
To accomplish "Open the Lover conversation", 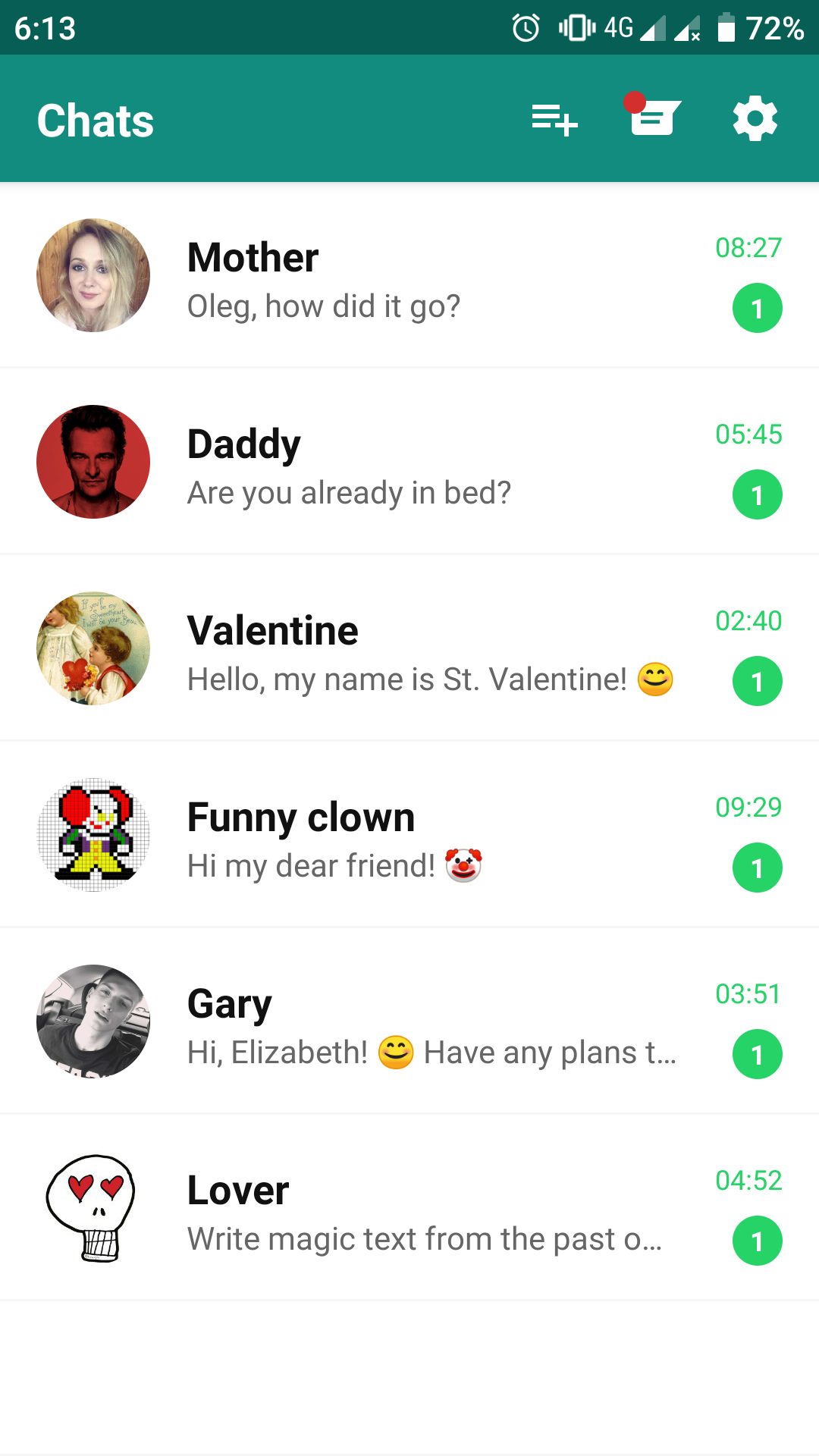I will click(409, 1209).
